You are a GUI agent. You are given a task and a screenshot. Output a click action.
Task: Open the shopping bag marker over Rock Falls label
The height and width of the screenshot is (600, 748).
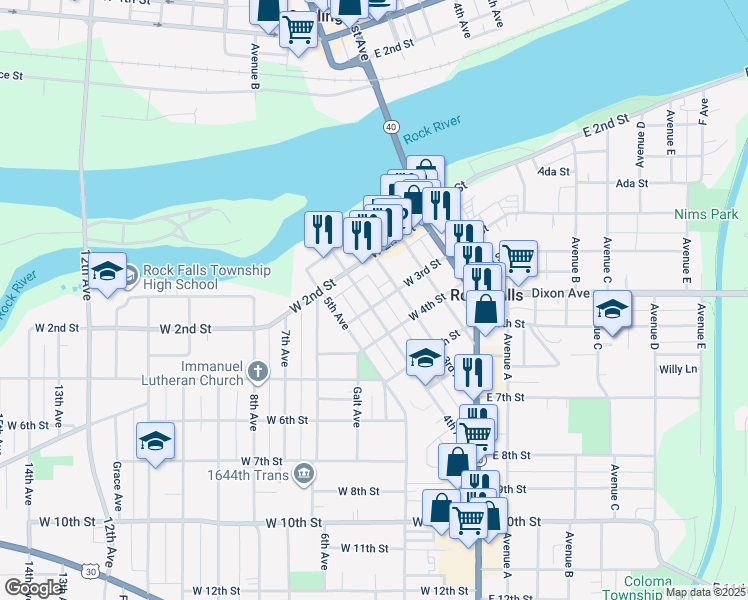click(x=485, y=308)
